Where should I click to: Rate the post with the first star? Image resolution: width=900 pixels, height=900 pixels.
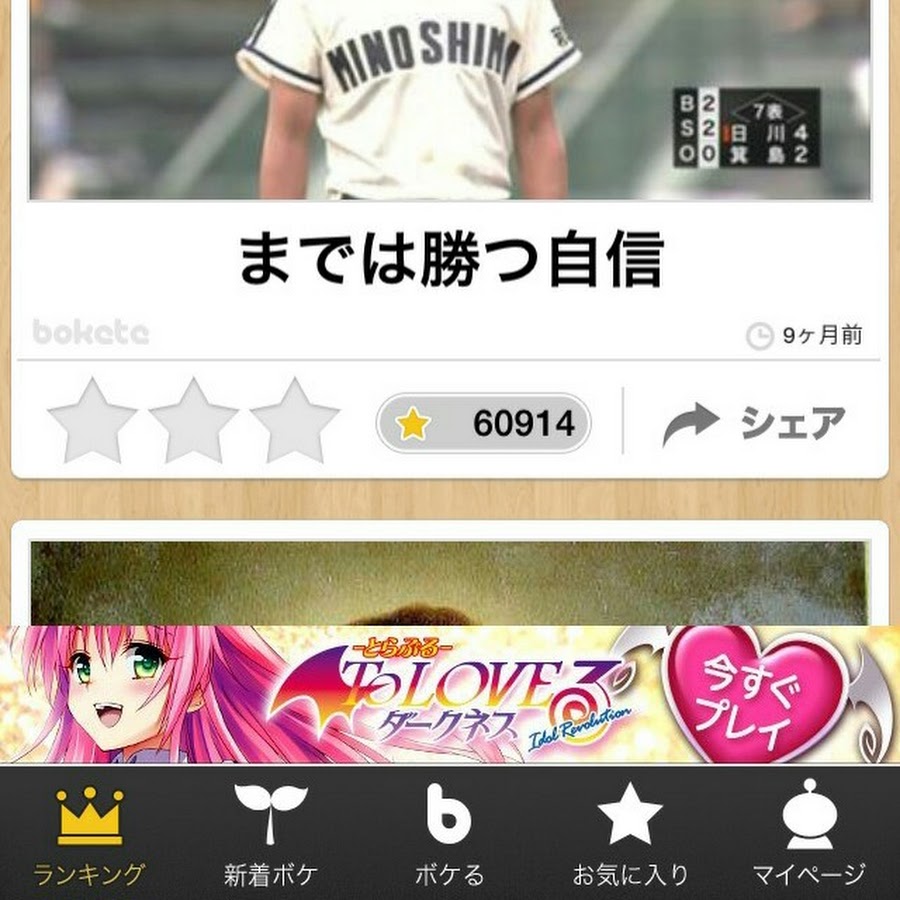(x=91, y=421)
